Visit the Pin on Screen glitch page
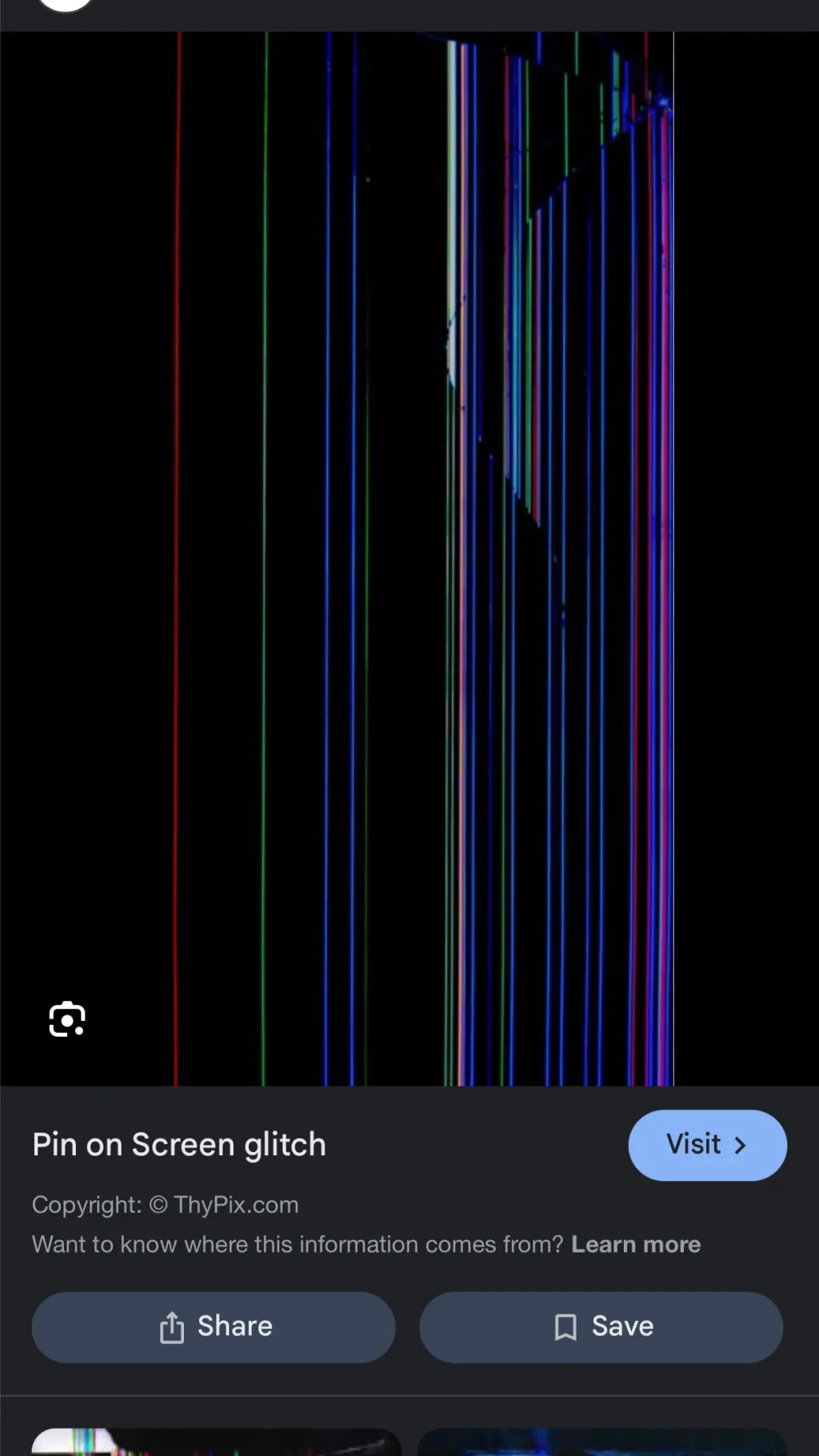Screen dimensions: 819x1456 pyautogui.click(x=707, y=1145)
